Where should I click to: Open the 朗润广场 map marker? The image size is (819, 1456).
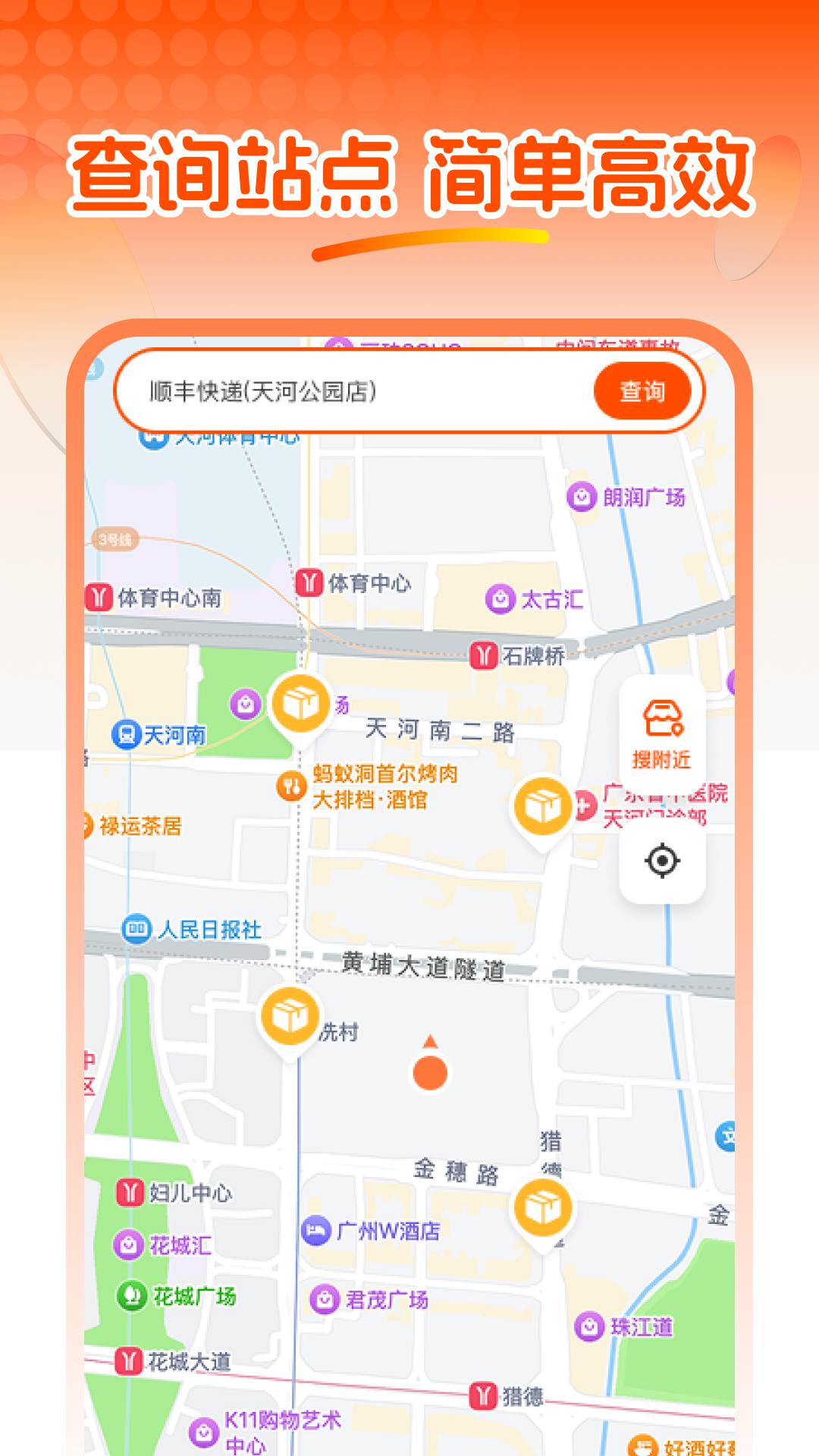[x=582, y=494]
